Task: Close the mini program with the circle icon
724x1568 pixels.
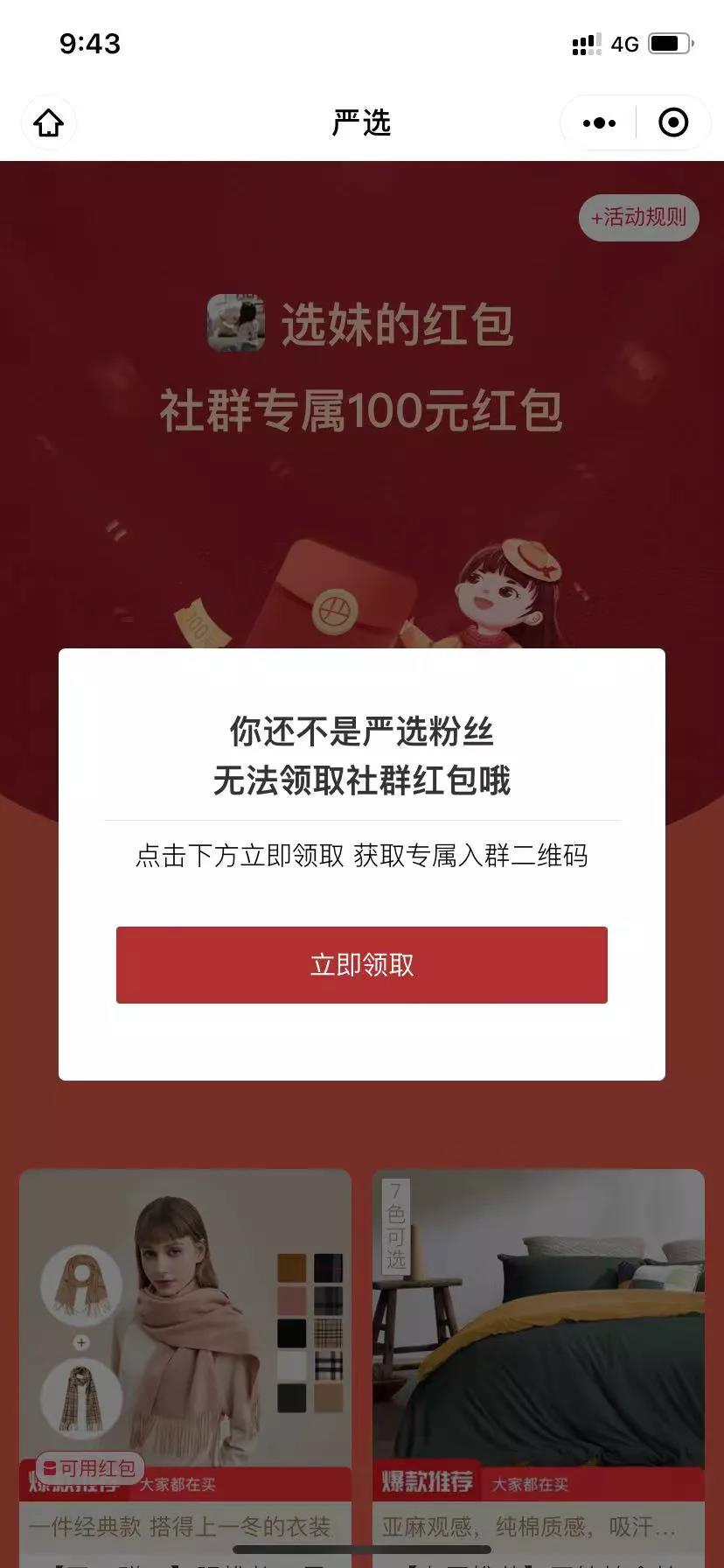Action: coord(672,122)
